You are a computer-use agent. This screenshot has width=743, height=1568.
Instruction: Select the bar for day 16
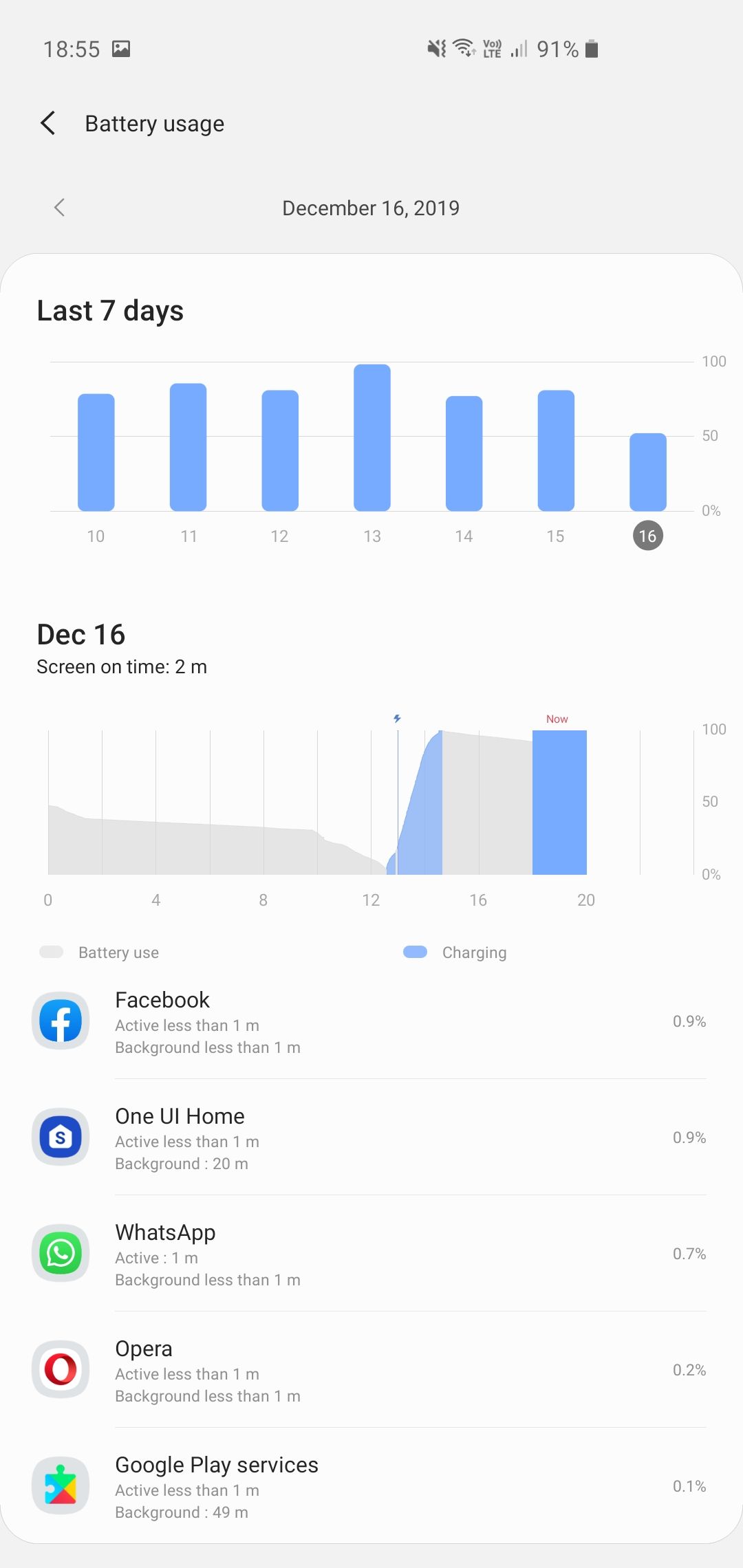[648, 472]
